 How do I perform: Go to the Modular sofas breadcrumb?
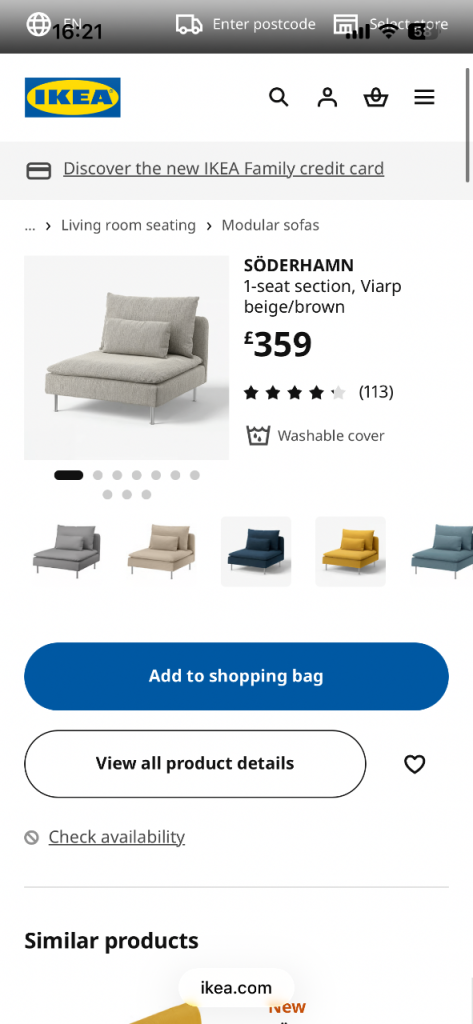[270, 225]
